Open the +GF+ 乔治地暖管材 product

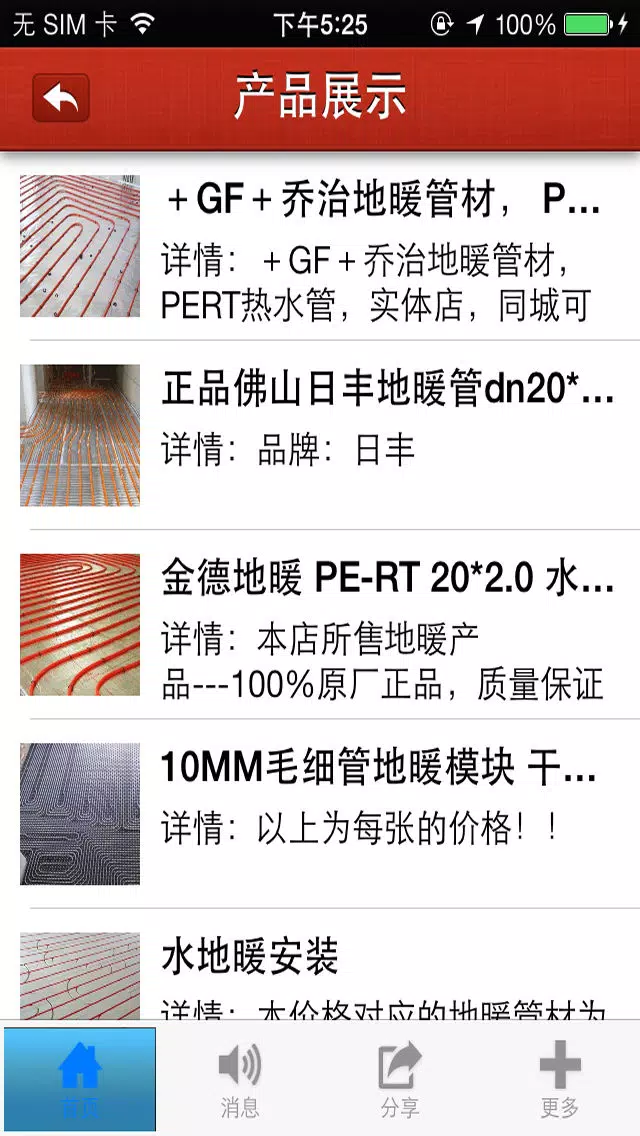click(320, 246)
